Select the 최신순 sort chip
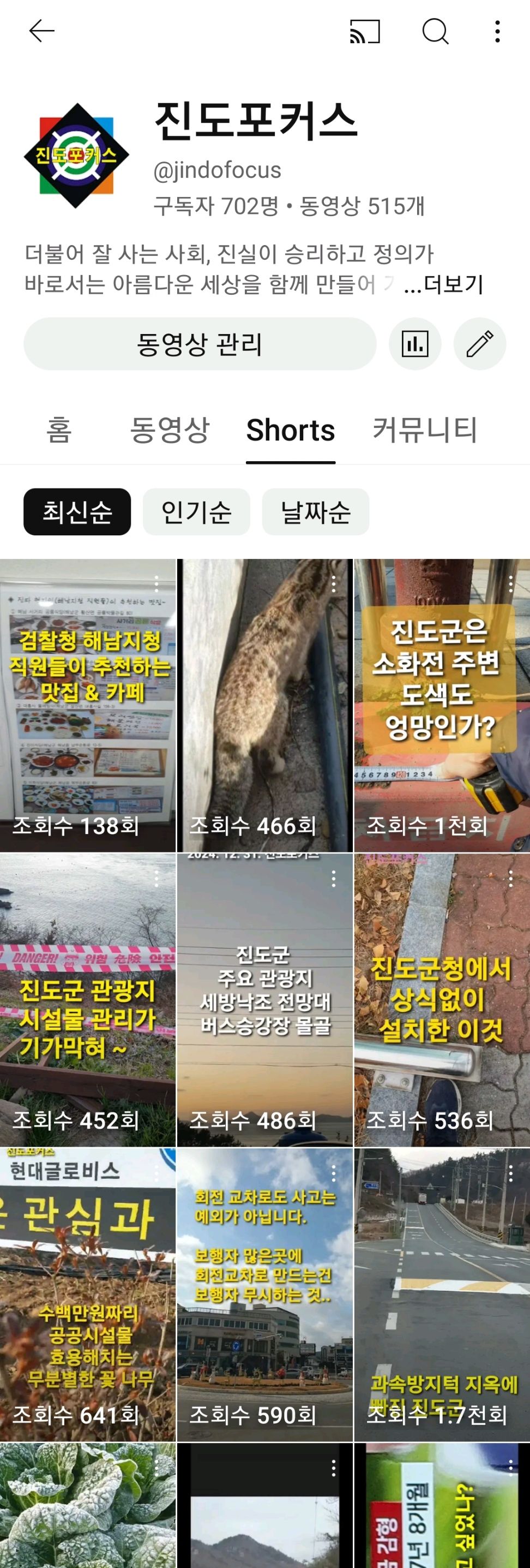 77,512
